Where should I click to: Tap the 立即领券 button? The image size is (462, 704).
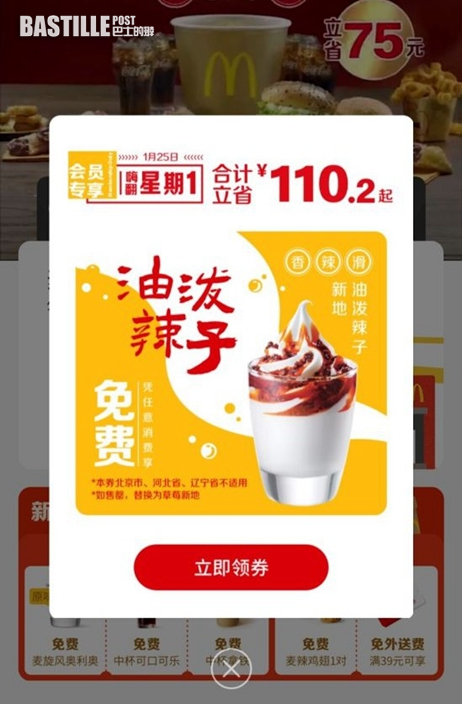[x=231, y=567]
